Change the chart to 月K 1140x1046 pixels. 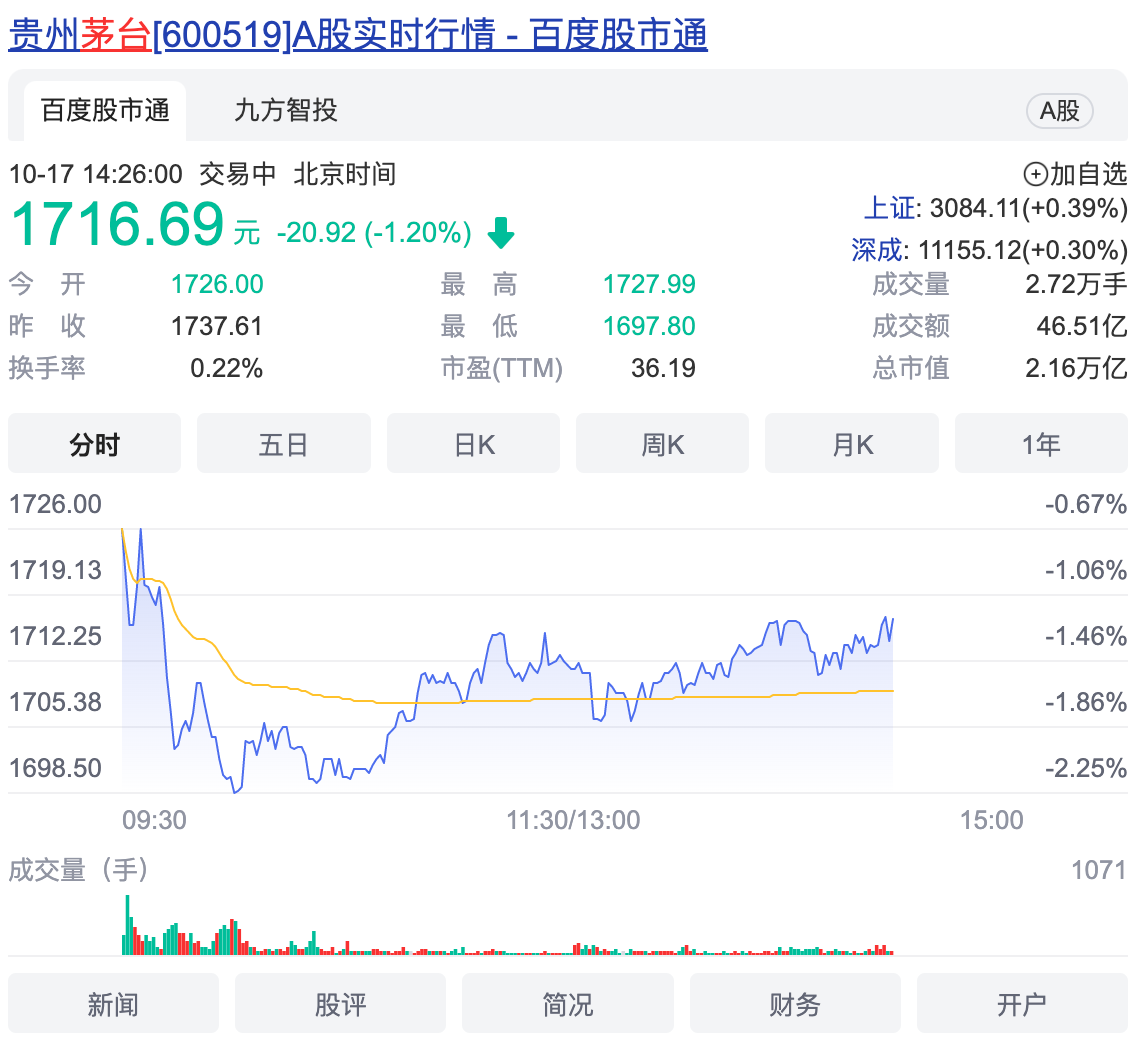852,443
